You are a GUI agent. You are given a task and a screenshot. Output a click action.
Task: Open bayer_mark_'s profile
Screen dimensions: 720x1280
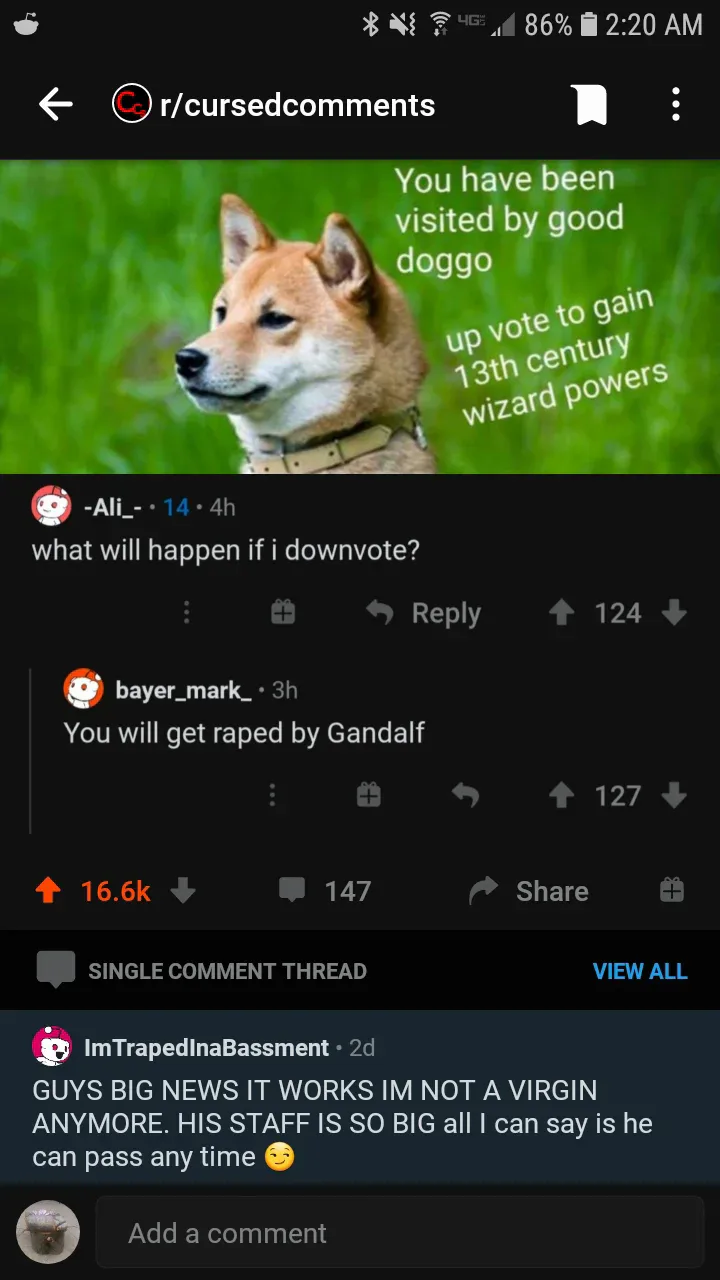179,690
